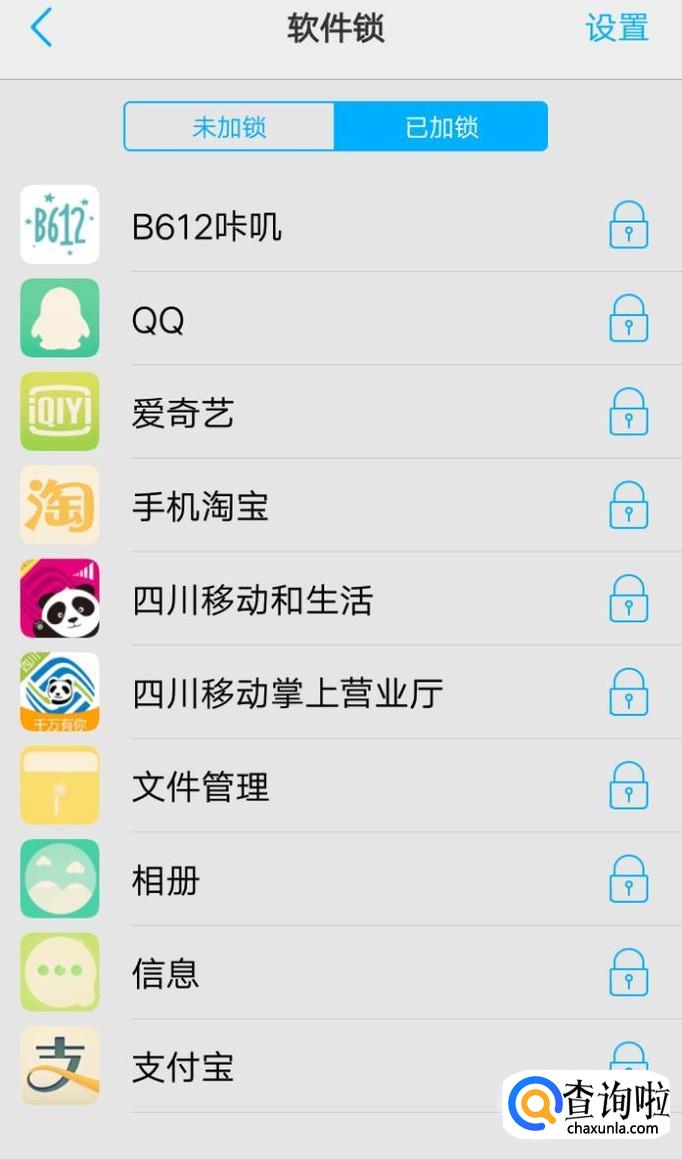
Task: Select the 已加锁 tab
Action: [x=441, y=127]
